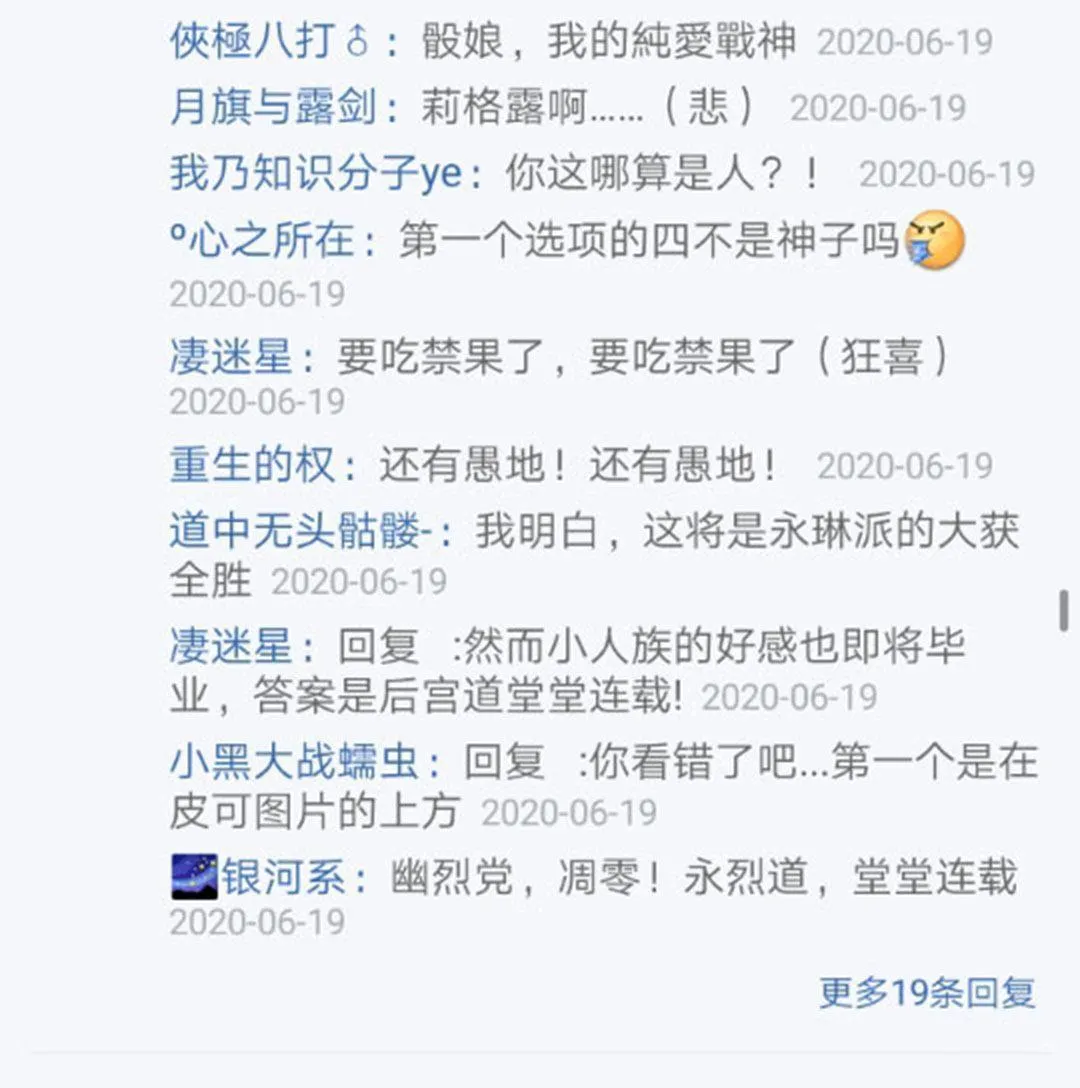This screenshot has height=1088, width=1080.
Task: Click the 回复 label in 凄迷星's reply
Action: (x=378, y=646)
